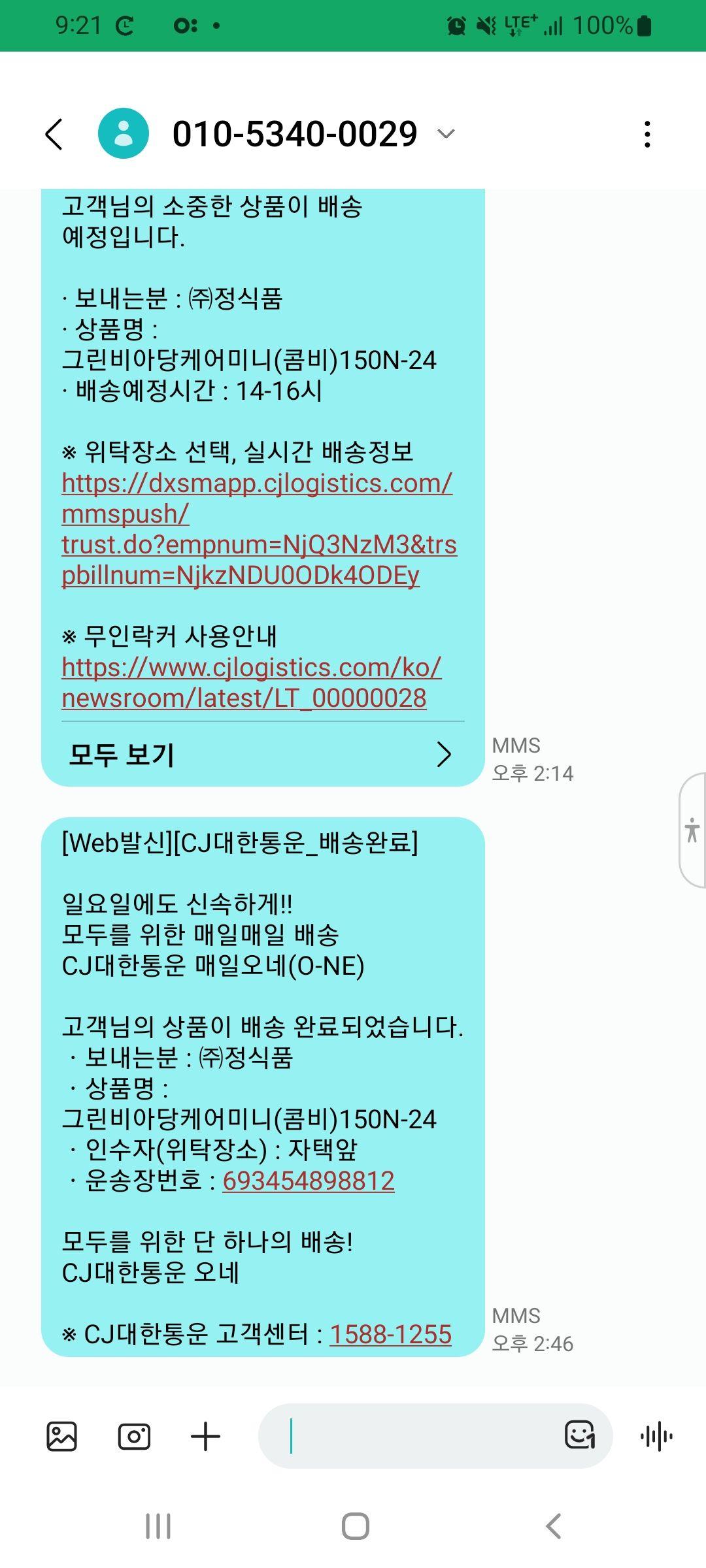Open the recent apps view
This screenshot has height=1568, width=706.
coord(158,1527)
